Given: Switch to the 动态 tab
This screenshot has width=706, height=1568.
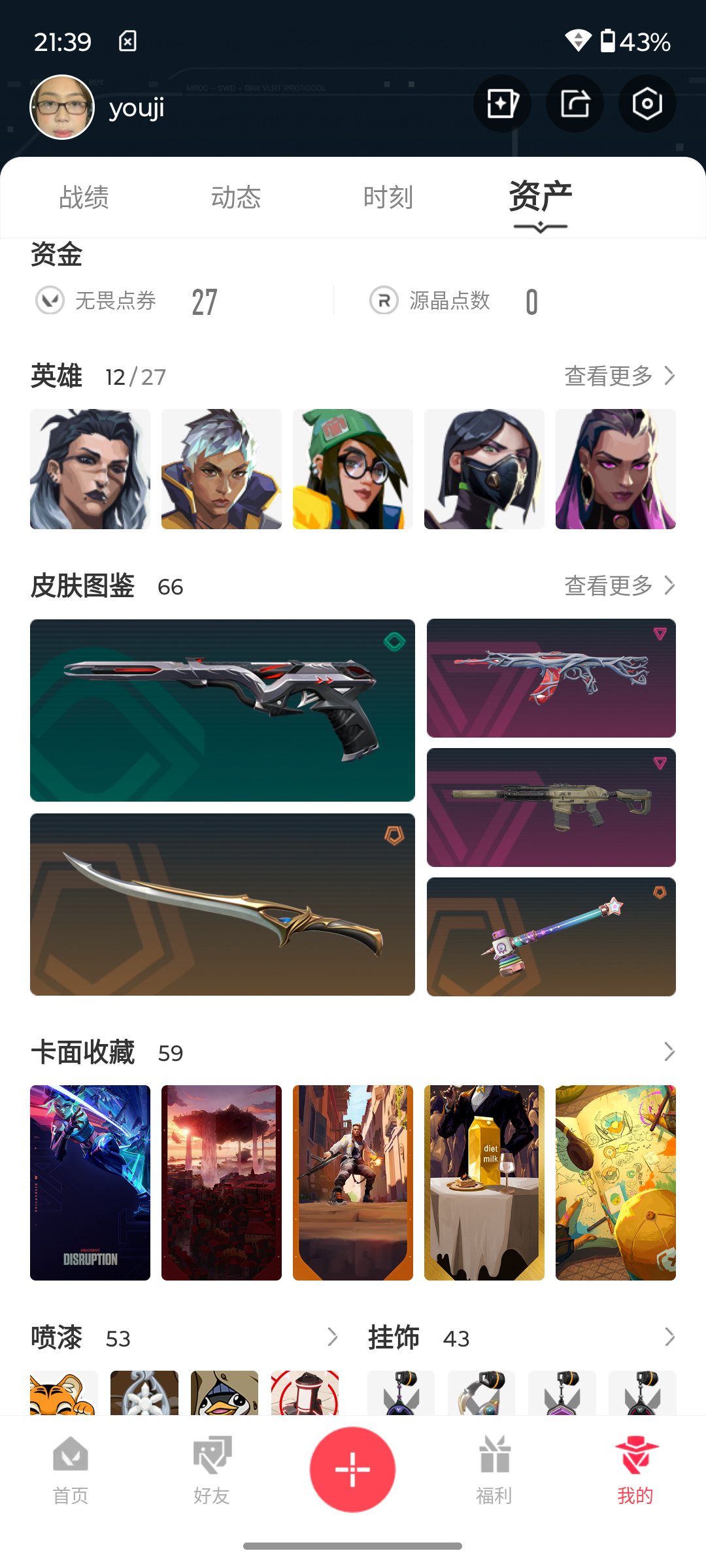Looking at the screenshot, I should click(x=236, y=197).
